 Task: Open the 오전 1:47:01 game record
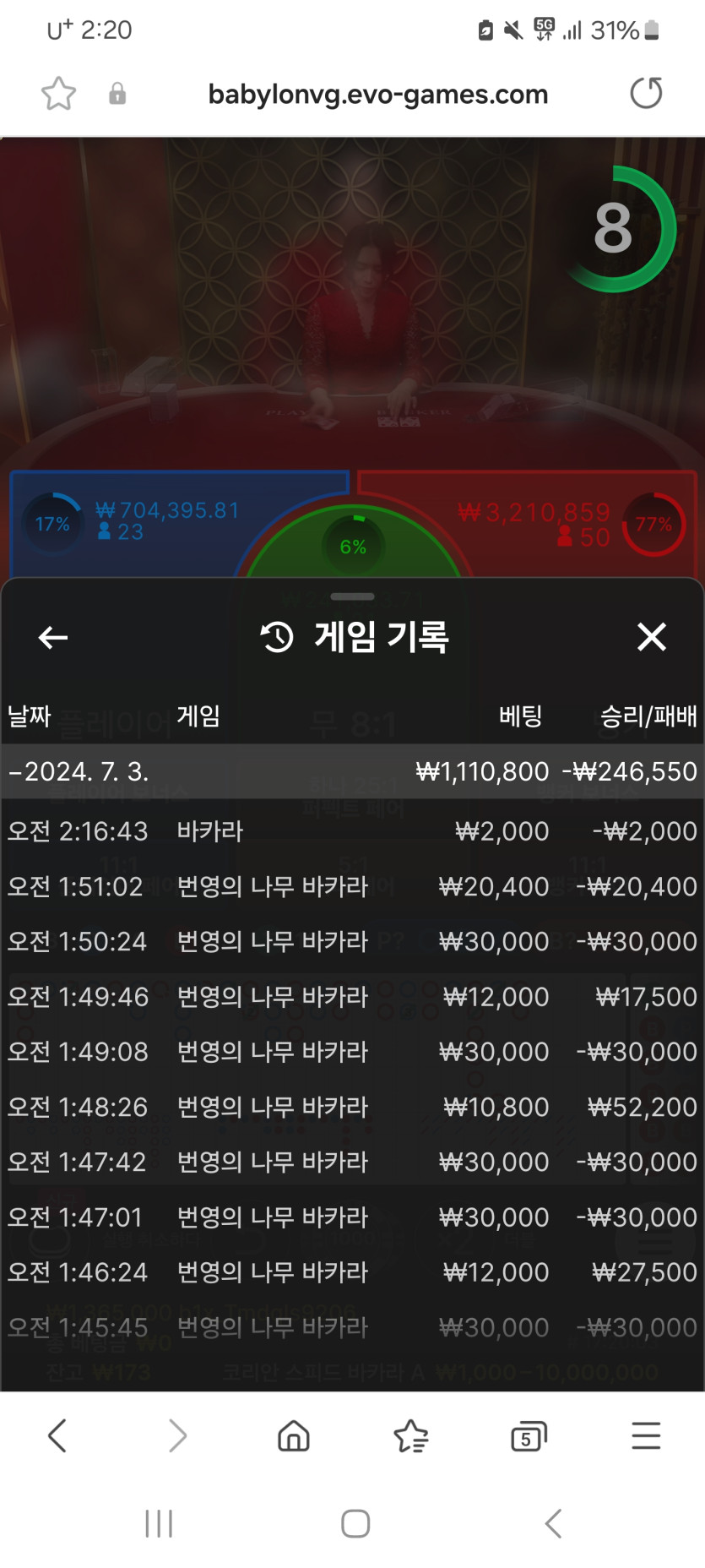pyautogui.click(x=352, y=1217)
